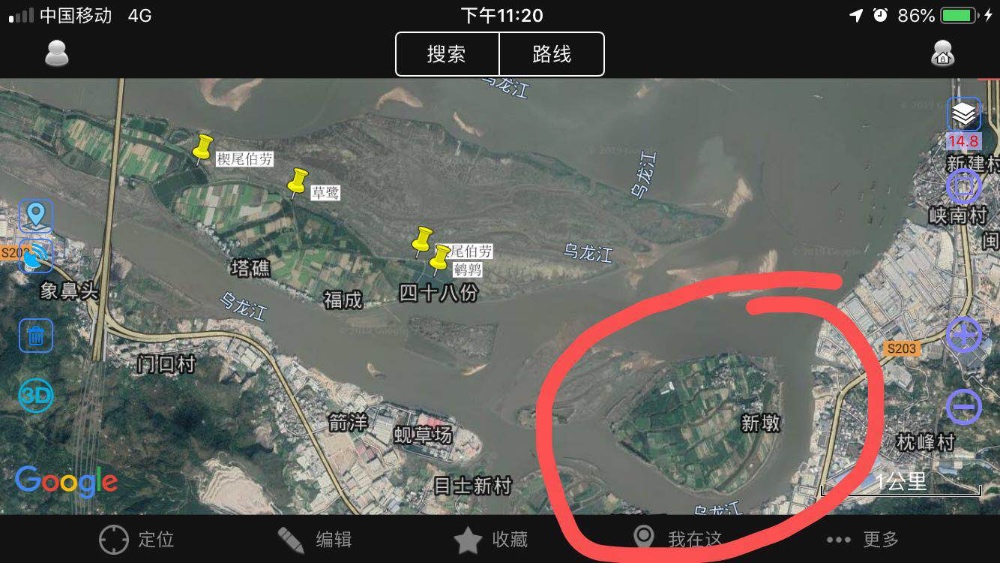Zoom in on the map

point(964,335)
